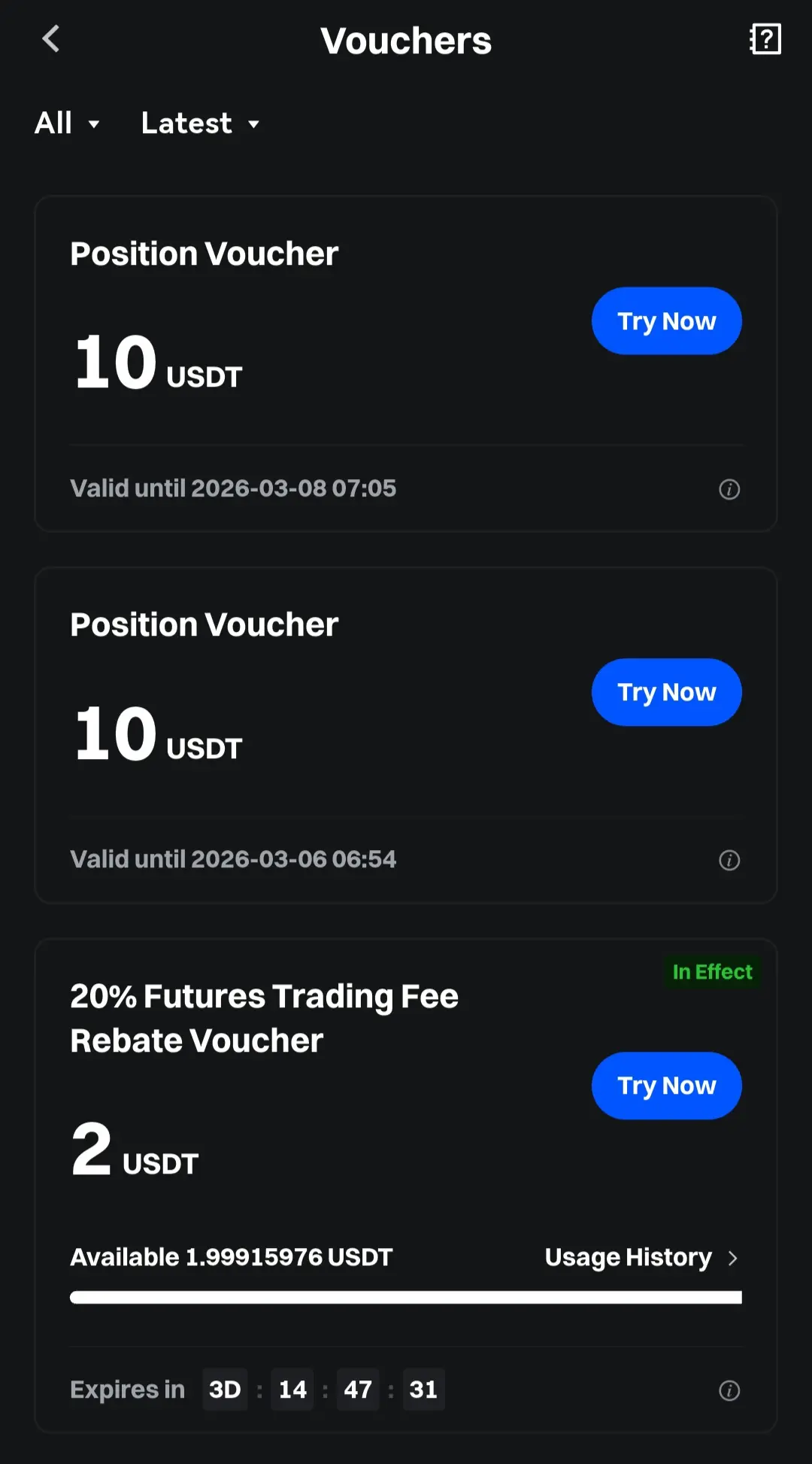Tap Try Now on the Futures Fee Rebate Voucher
The width and height of the screenshot is (812, 1464).
pyautogui.click(x=667, y=1086)
